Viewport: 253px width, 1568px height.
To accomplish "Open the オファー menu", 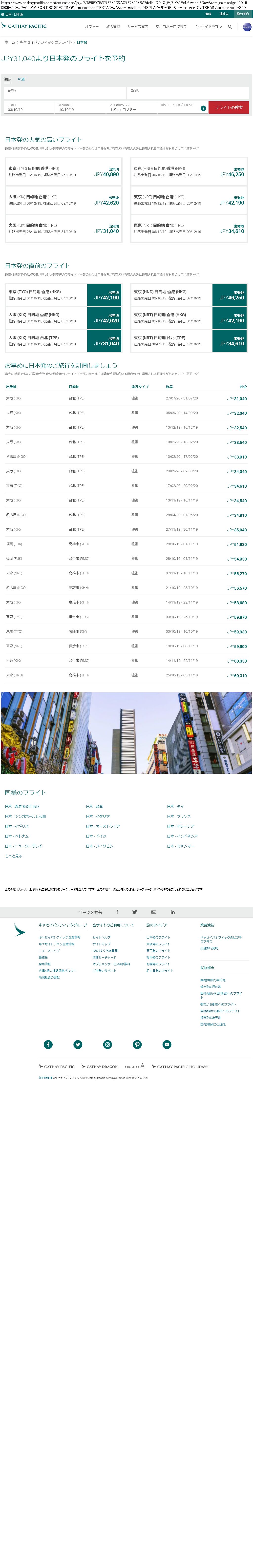I will [92, 27].
